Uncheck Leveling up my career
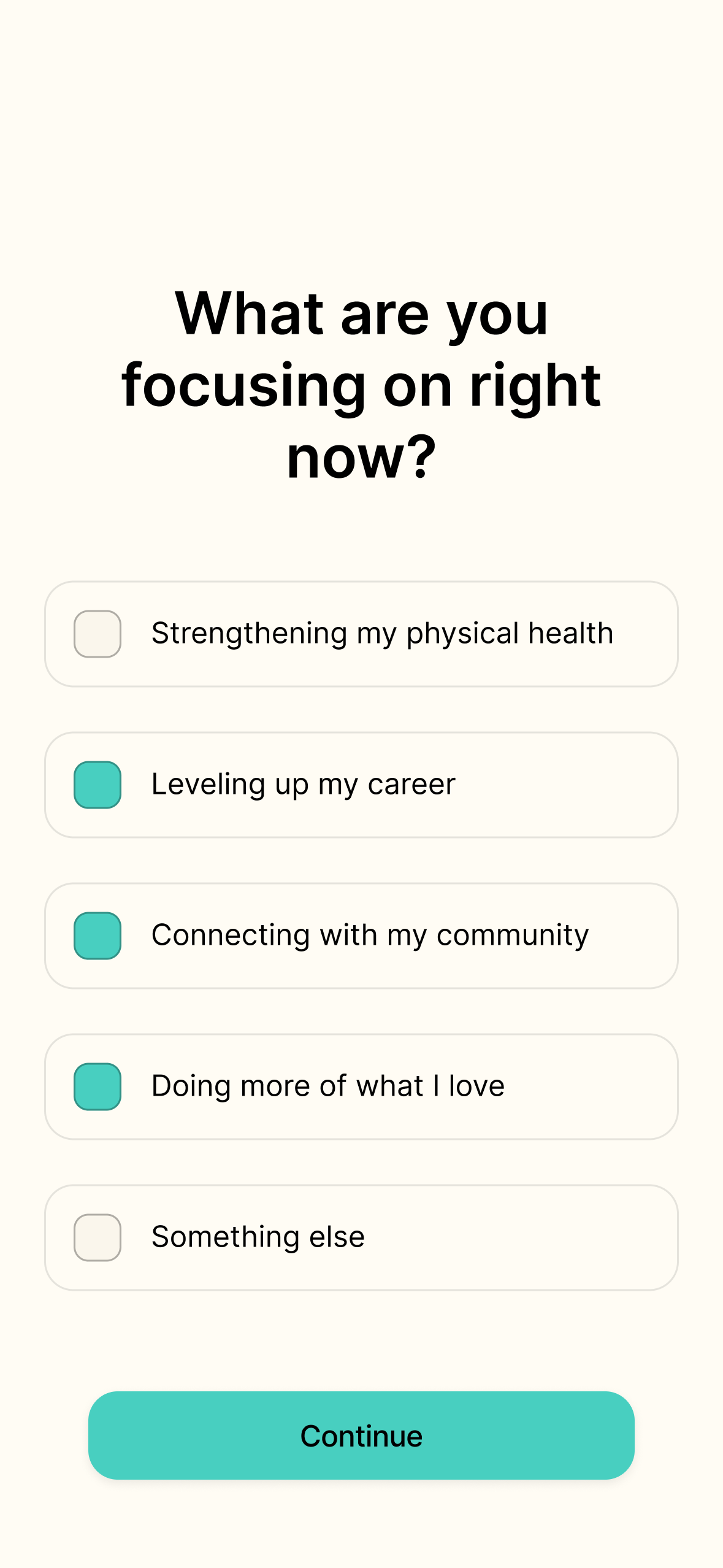723x1568 pixels. coord(98,785)
